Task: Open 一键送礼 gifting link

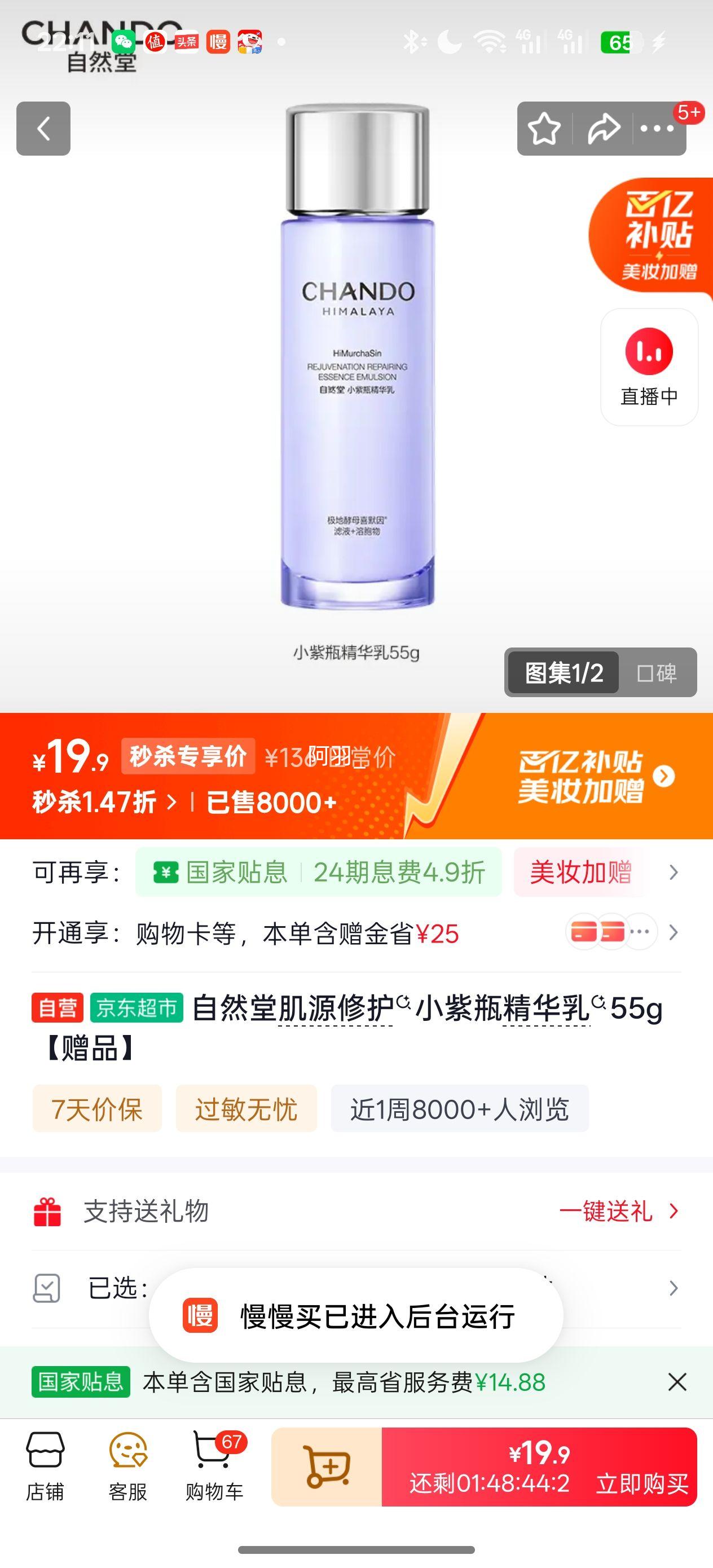Action: tap(608, 1212)
